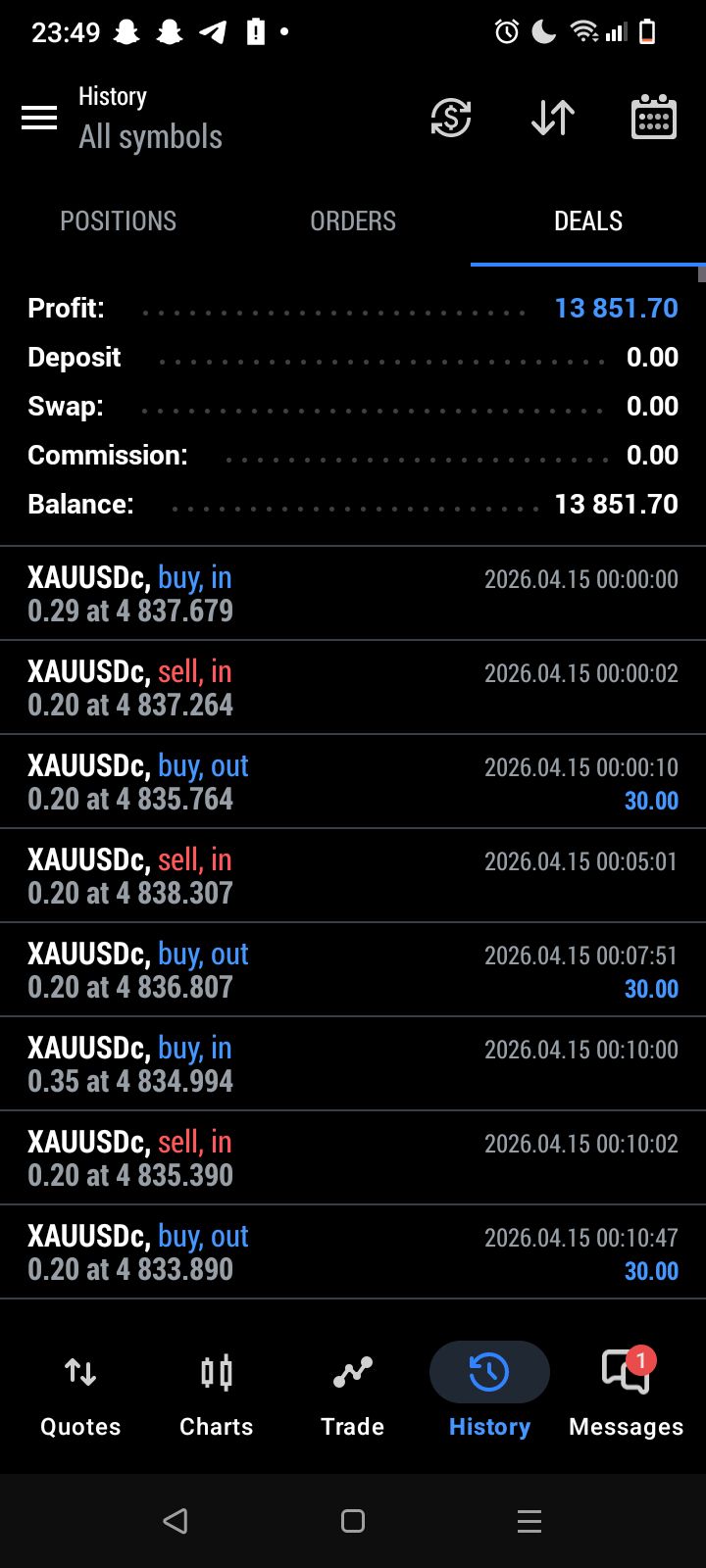This screenshot has height=1568, width=706.
Task: Open the Messages tab
Action: [x=626, y=1392]
